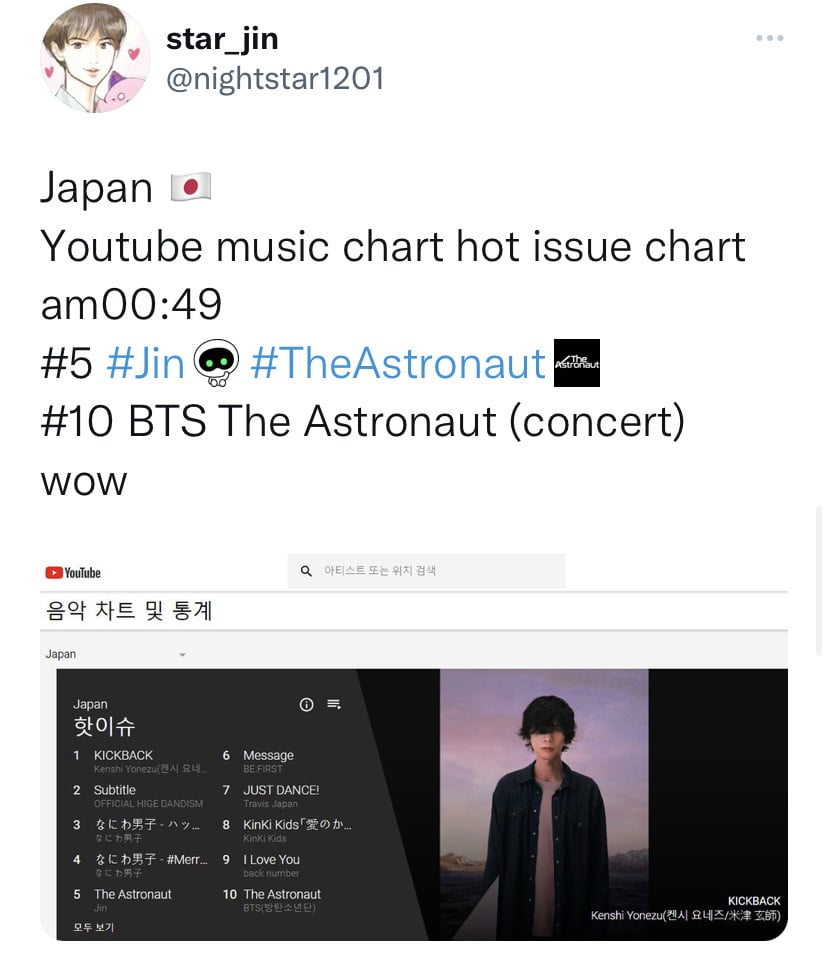
Task: Open the star_jin display name link
Action: pos(221,38)
